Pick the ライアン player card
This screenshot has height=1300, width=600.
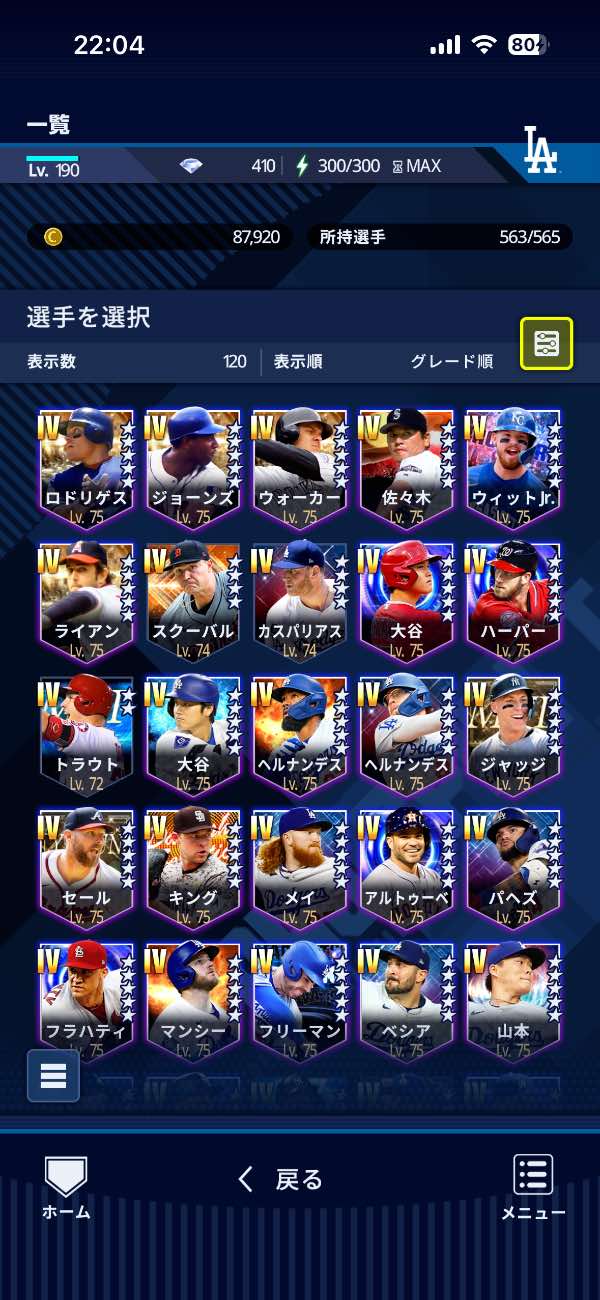point(86,600)
